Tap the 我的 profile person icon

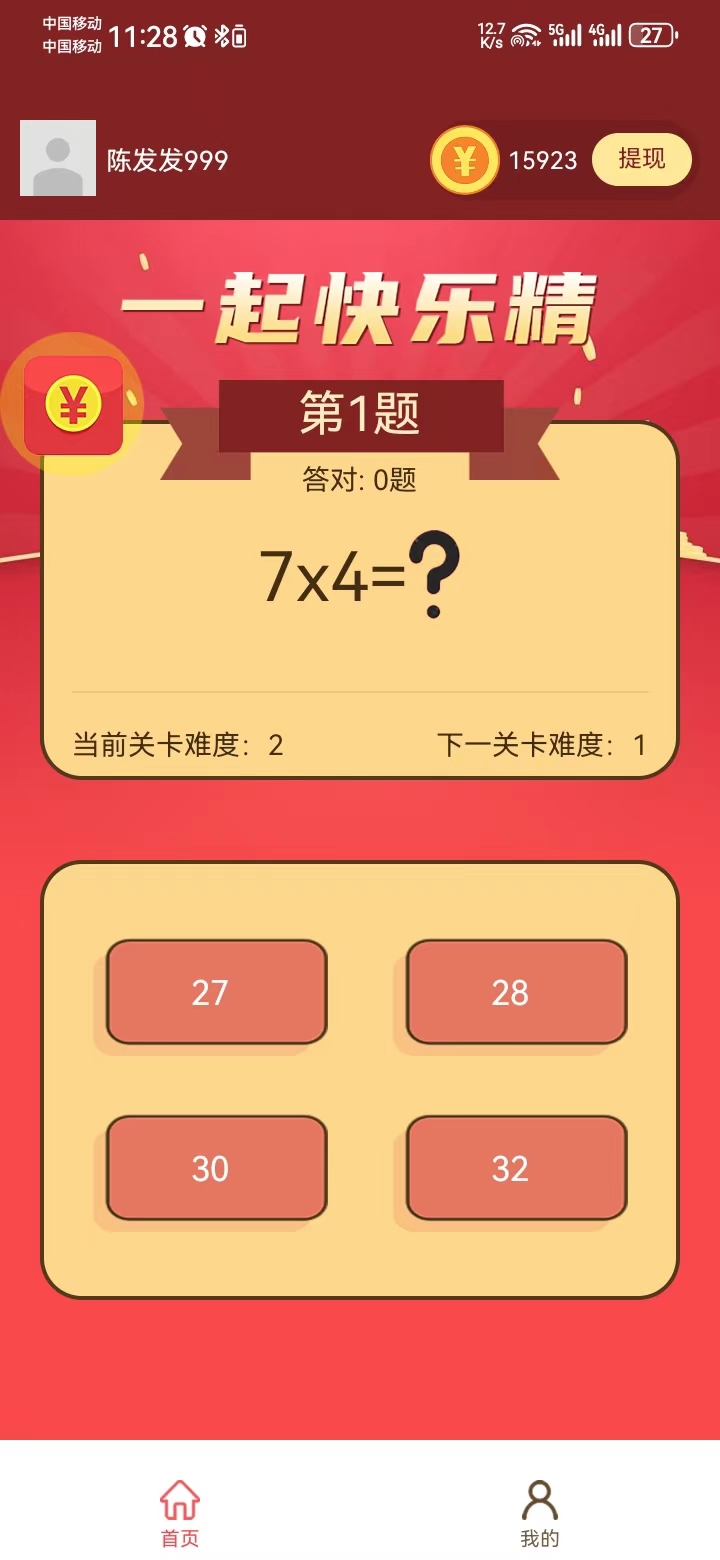(539, 1498)
